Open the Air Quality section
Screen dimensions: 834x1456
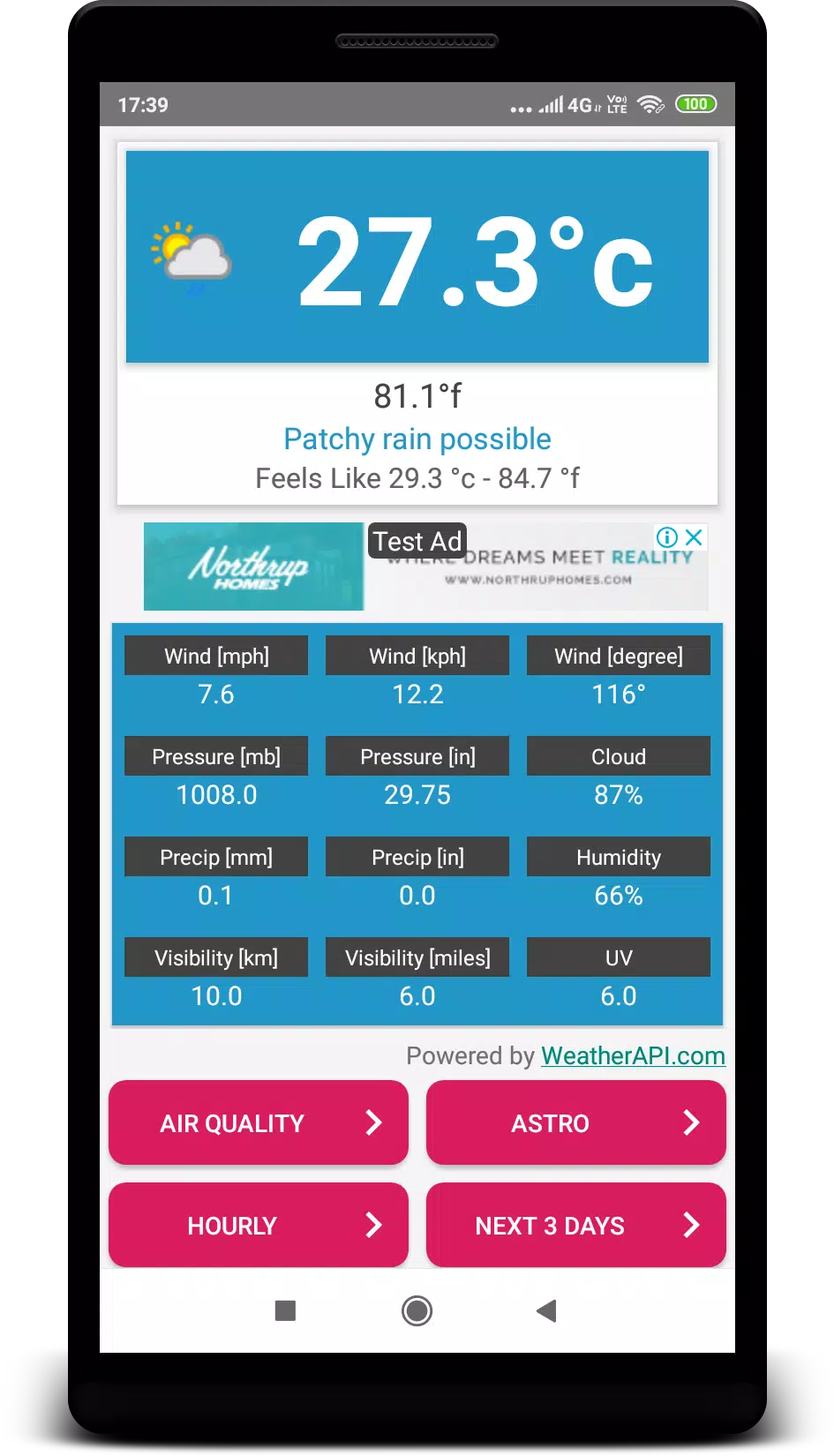pos(259,1122)
